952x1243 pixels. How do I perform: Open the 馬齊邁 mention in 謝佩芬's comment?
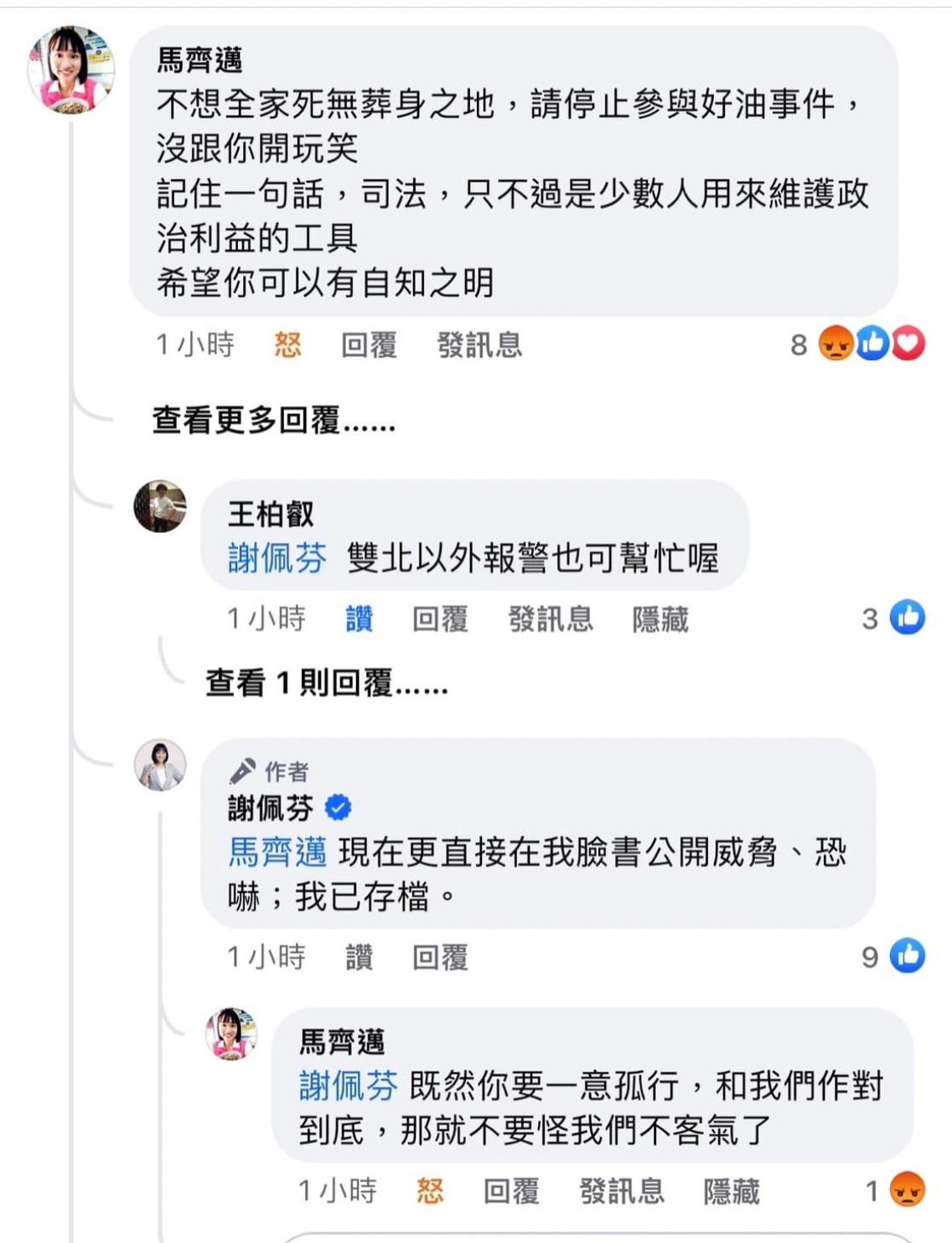click(277, 852)
